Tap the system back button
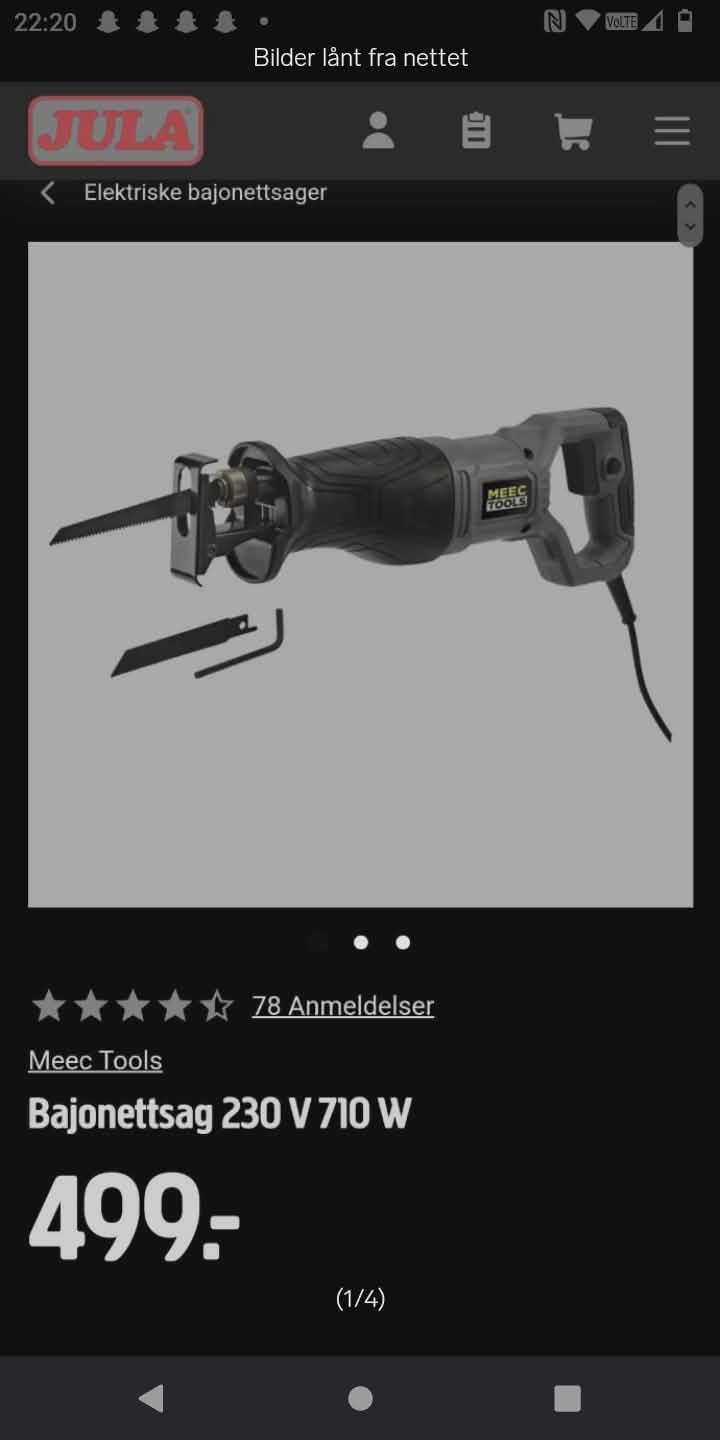Viewport: 720px width, 1440px height. point(151,1398)
